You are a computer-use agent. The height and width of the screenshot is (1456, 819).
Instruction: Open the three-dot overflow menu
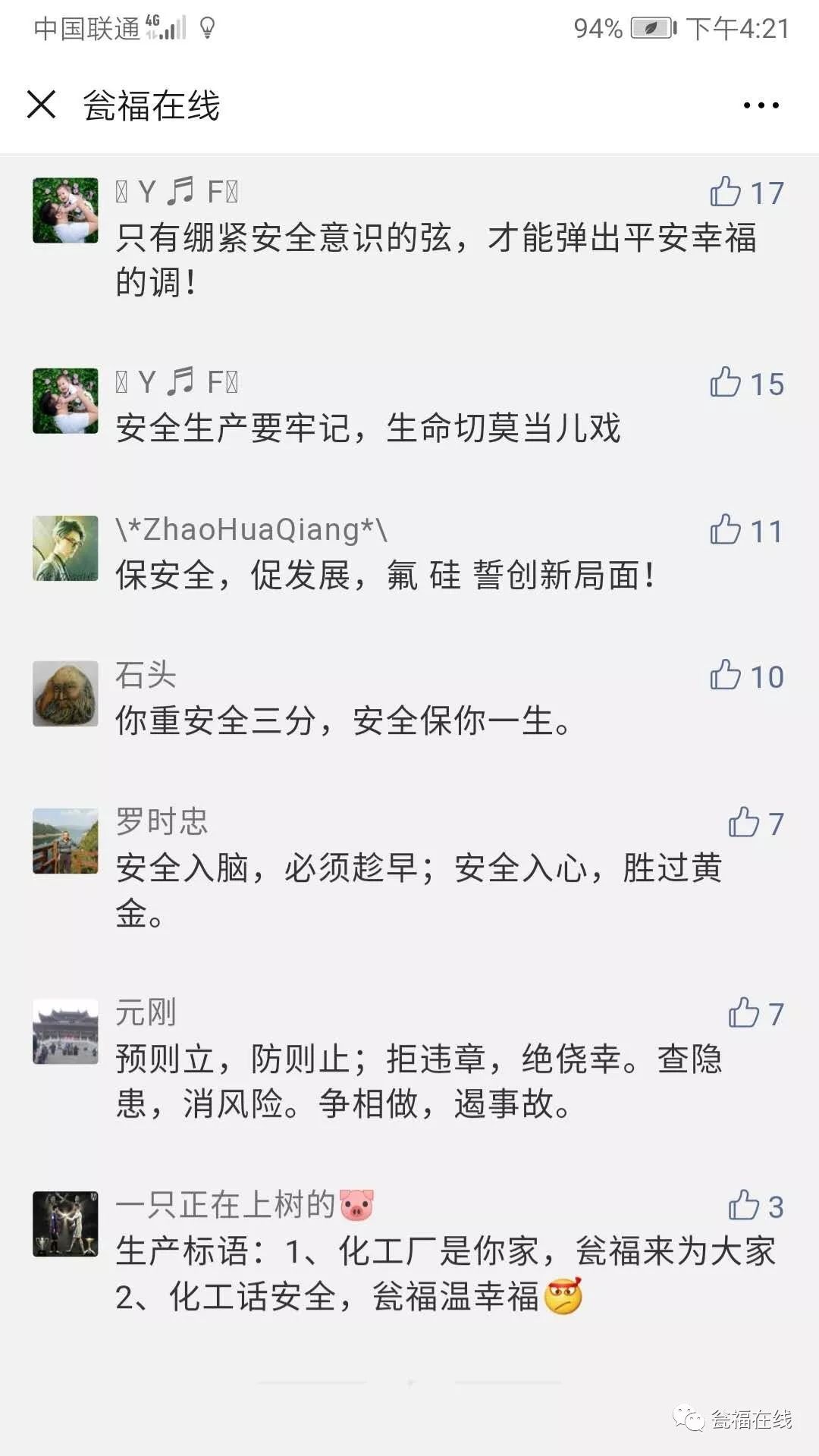[x=761, y=105]
